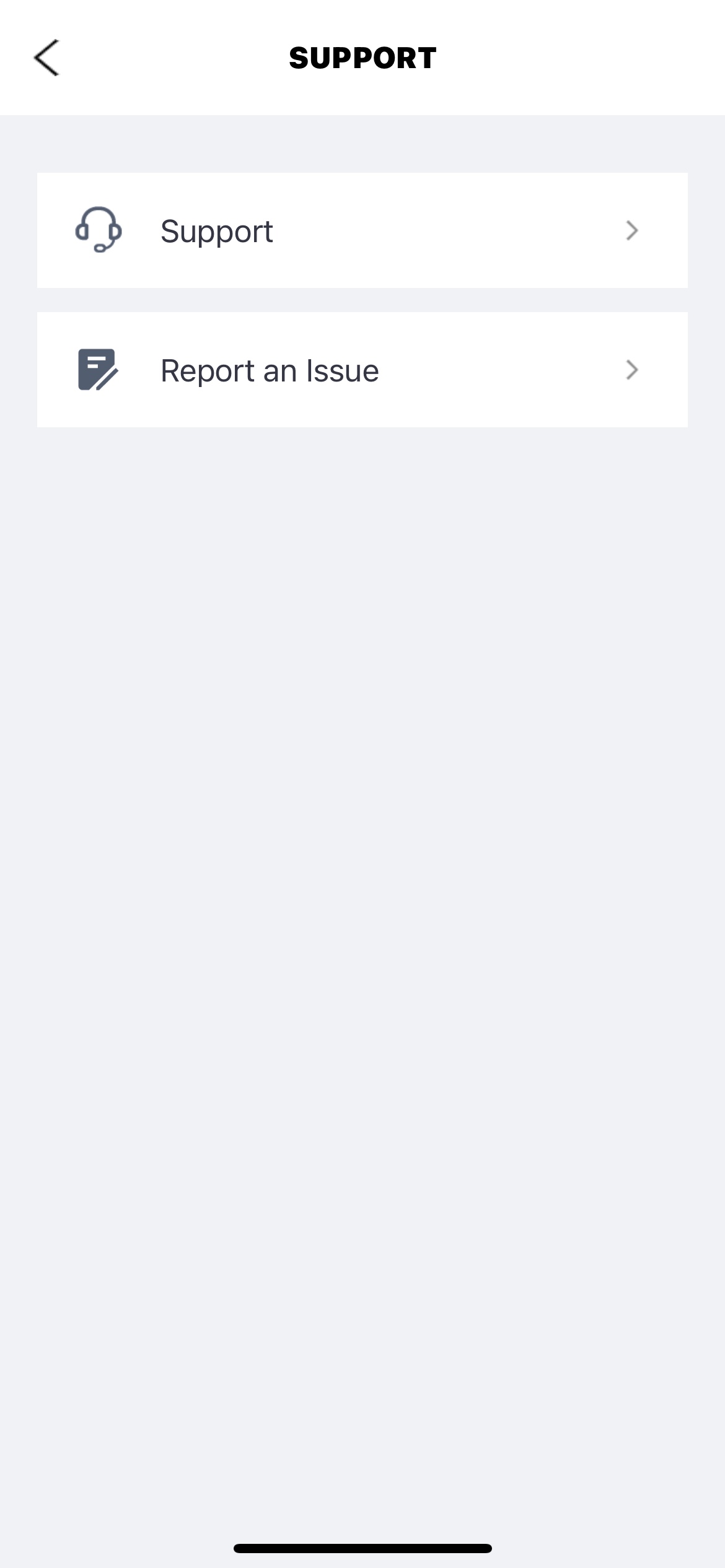The width and height of the screenshot is (725, 1568).
Task: Open Report an Issue
Action: tap(362, 370)
